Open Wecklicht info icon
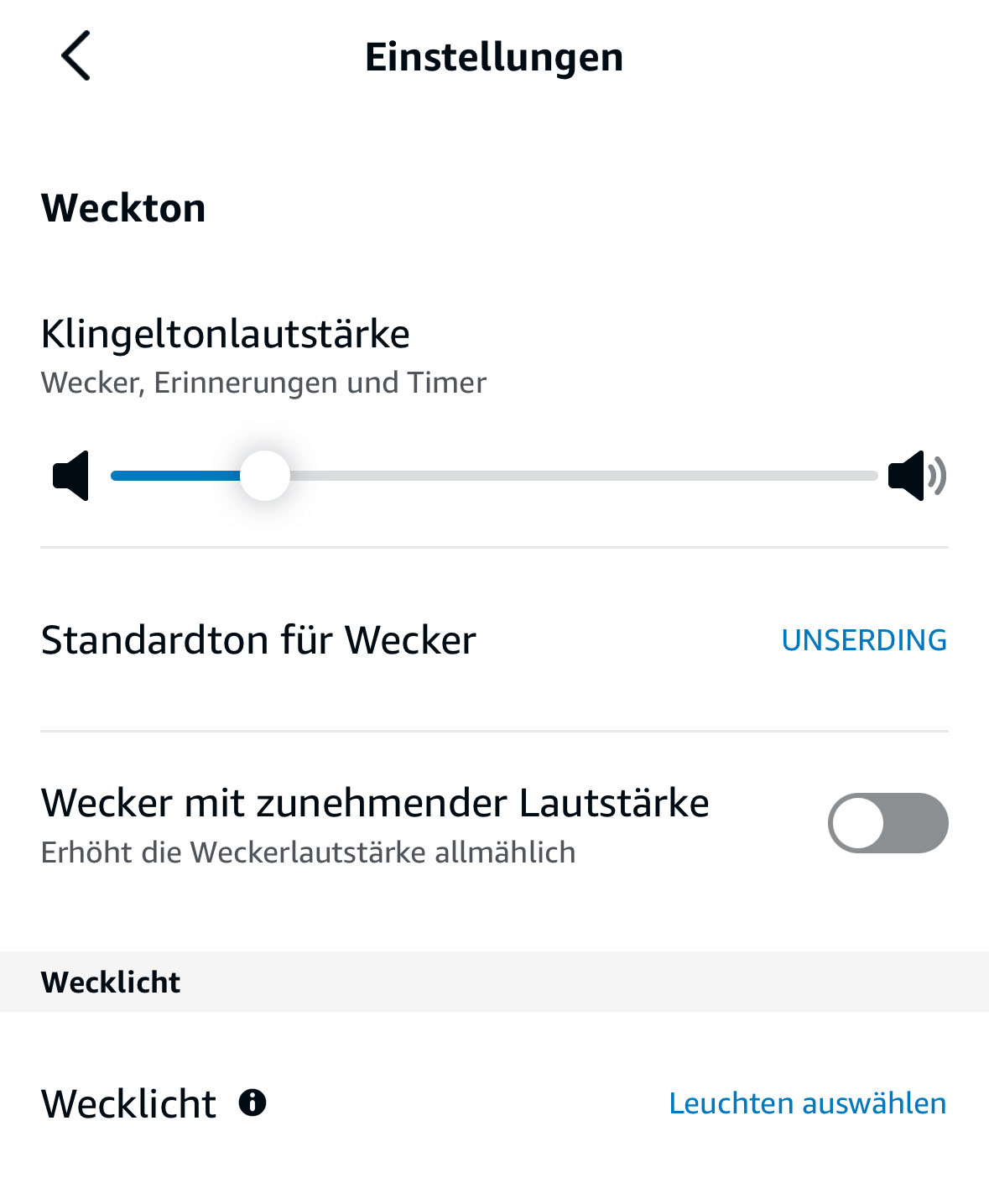This screenshot has height=1204, width=989. (x=252, y=1102)
